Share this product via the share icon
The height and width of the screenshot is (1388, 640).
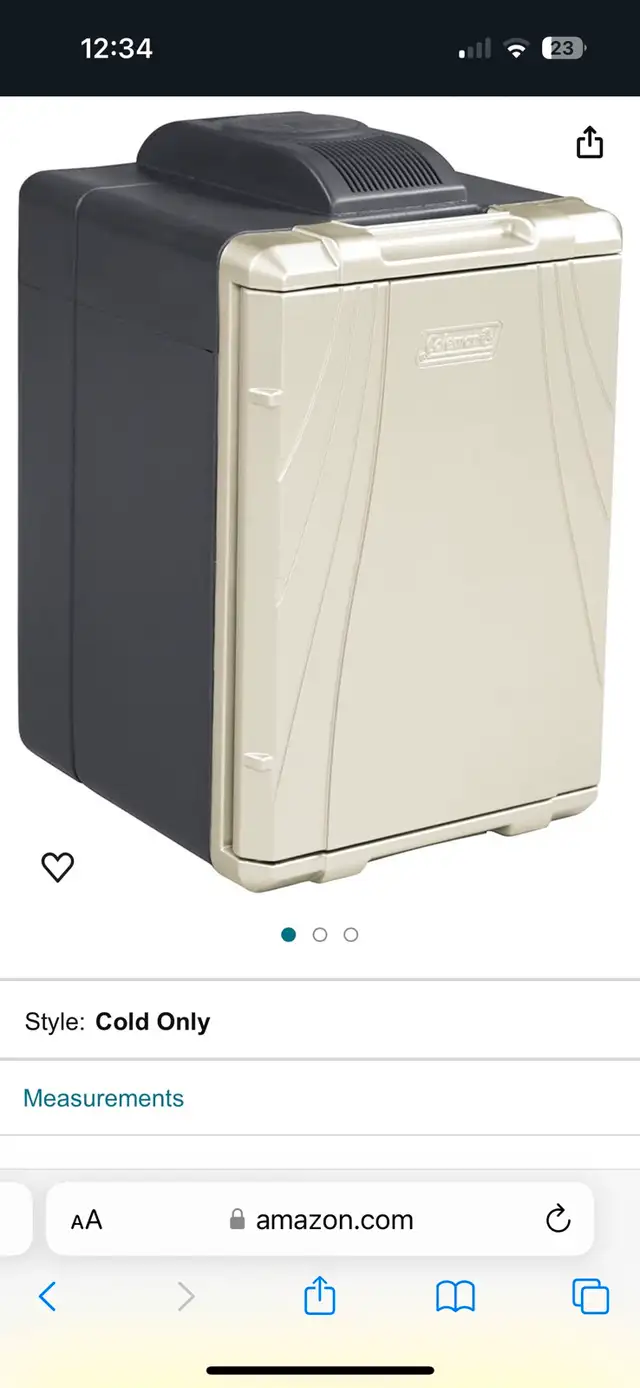click(590, 142)
